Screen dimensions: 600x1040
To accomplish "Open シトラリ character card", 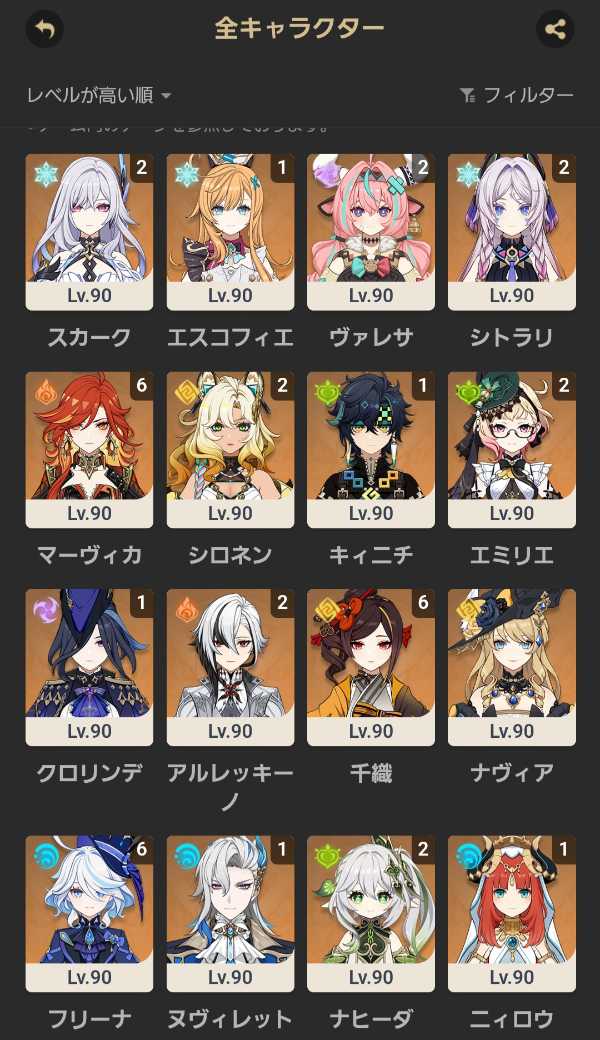I will (x=512, y=232).
